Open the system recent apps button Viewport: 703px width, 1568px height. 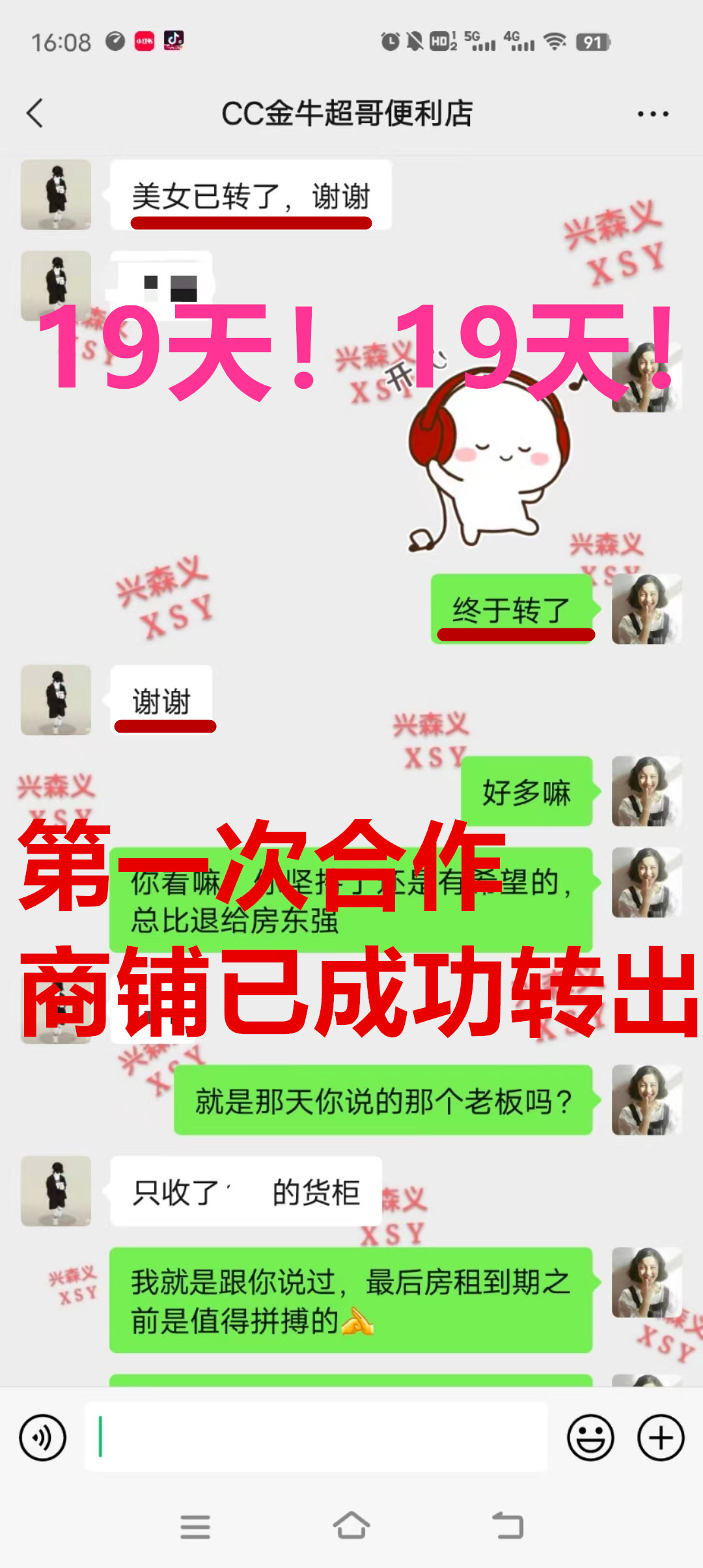(195, 1526)
